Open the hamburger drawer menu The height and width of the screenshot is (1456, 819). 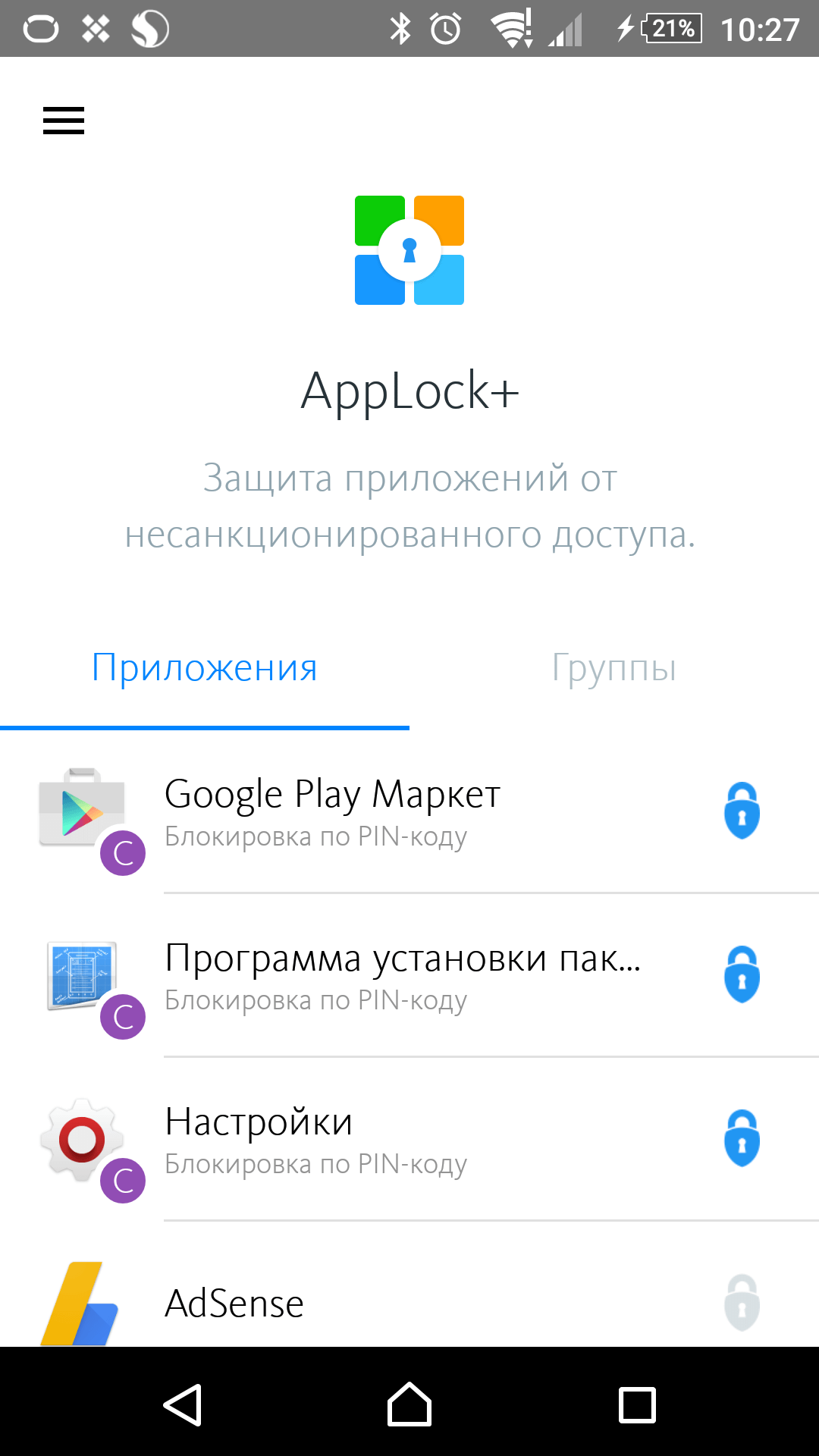(64, 121)
